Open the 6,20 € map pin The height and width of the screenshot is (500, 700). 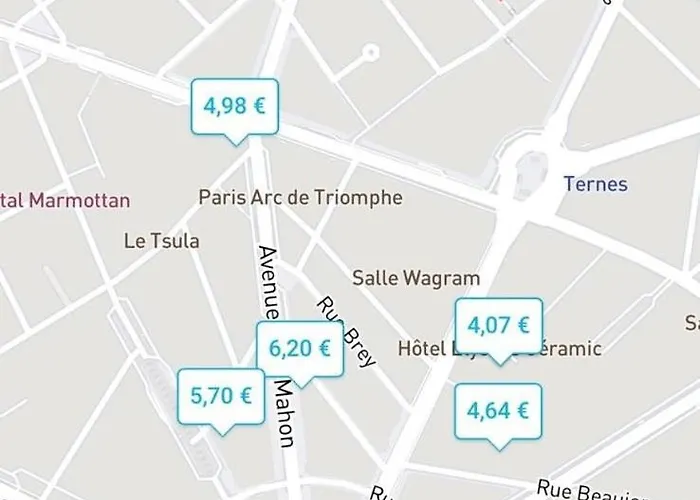pyautogui.click(x=300, y=349)
